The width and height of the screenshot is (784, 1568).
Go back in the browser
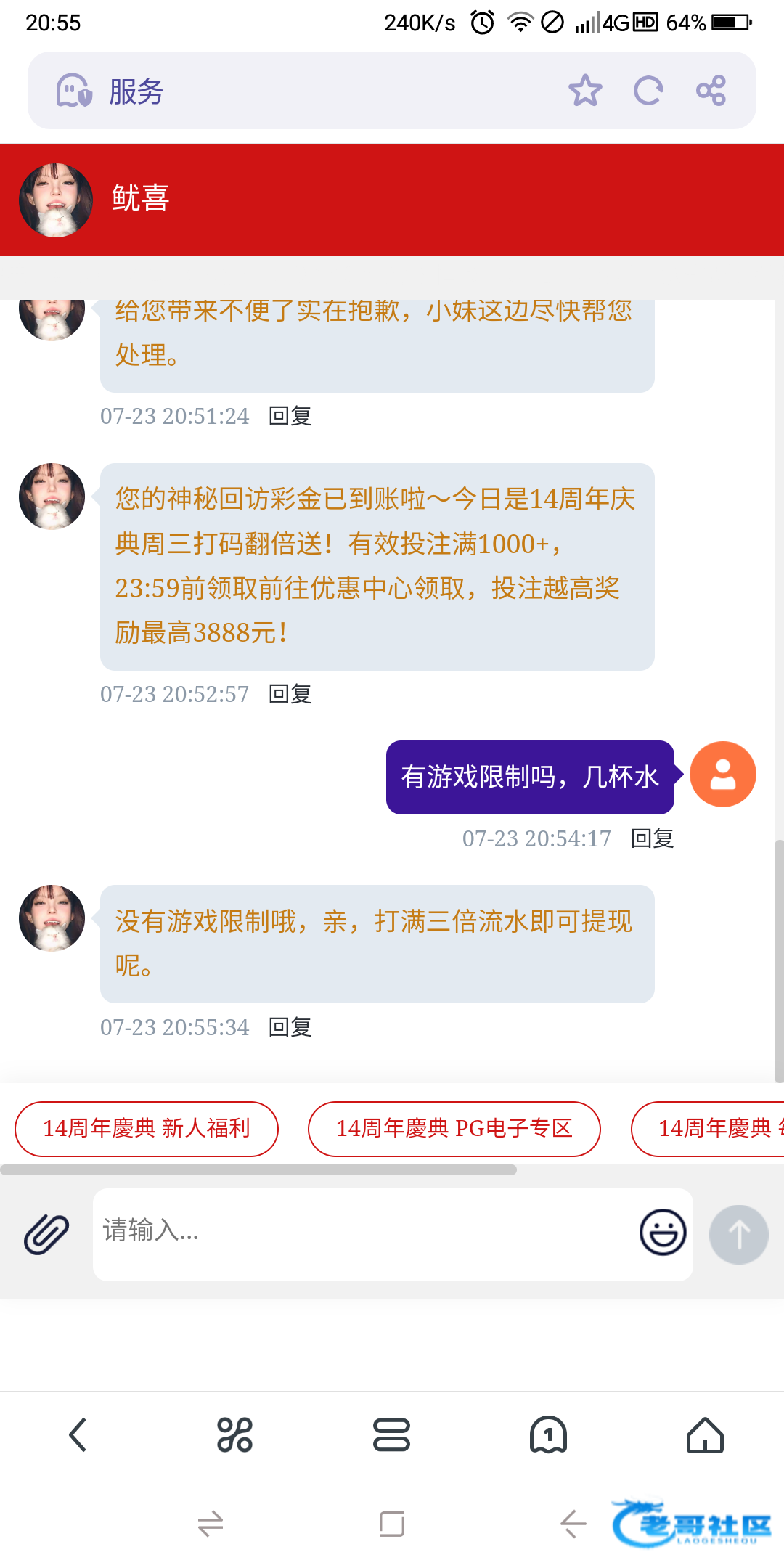78,1435
